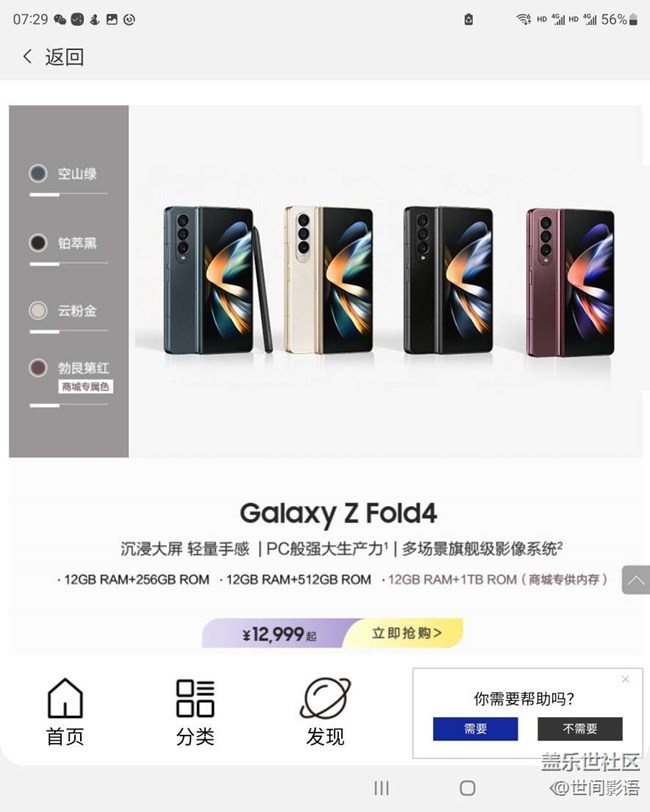Image resolution: width=650 pixels, height=812 pixels.
Task: Choose 需要 in the help popup
Action: click(x=475, y=729)
